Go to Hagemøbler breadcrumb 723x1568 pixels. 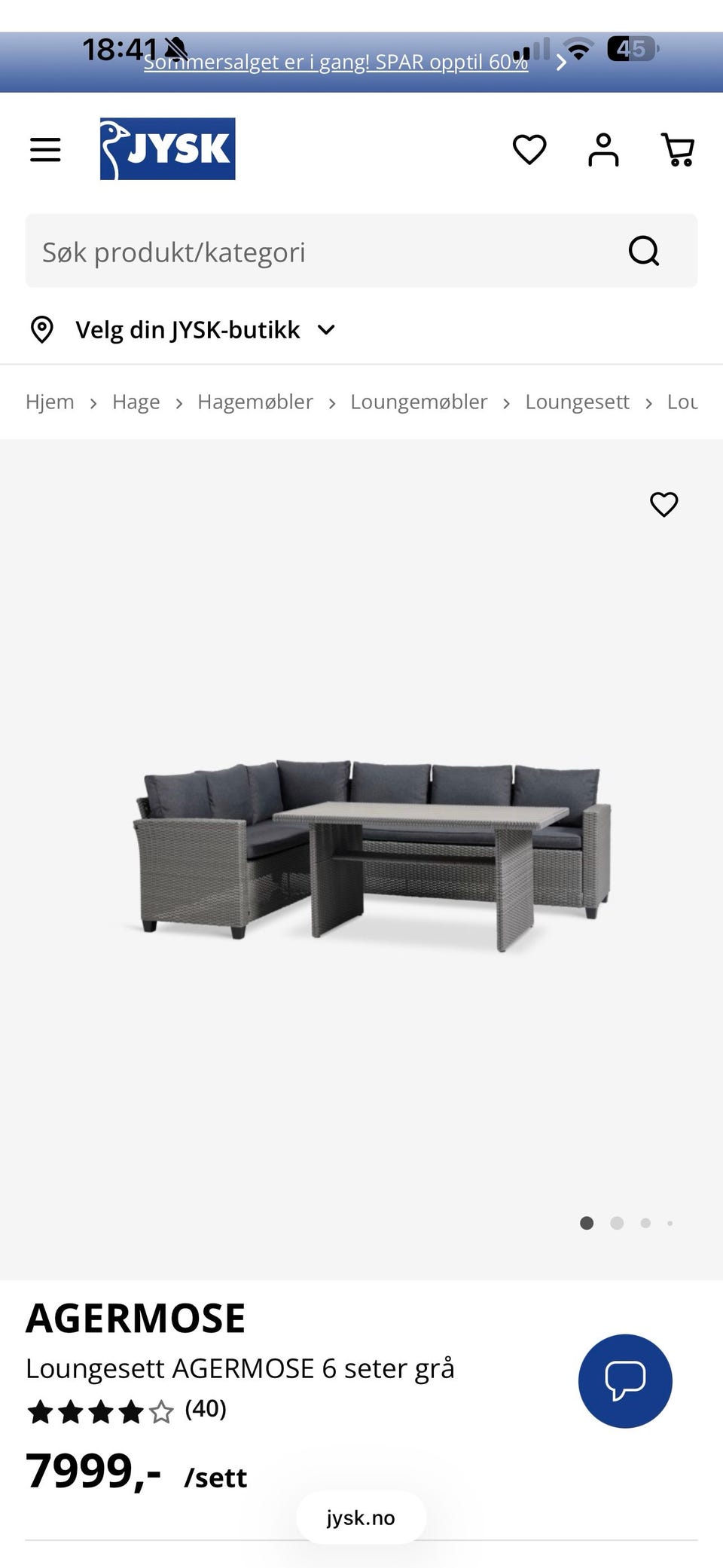255,402
